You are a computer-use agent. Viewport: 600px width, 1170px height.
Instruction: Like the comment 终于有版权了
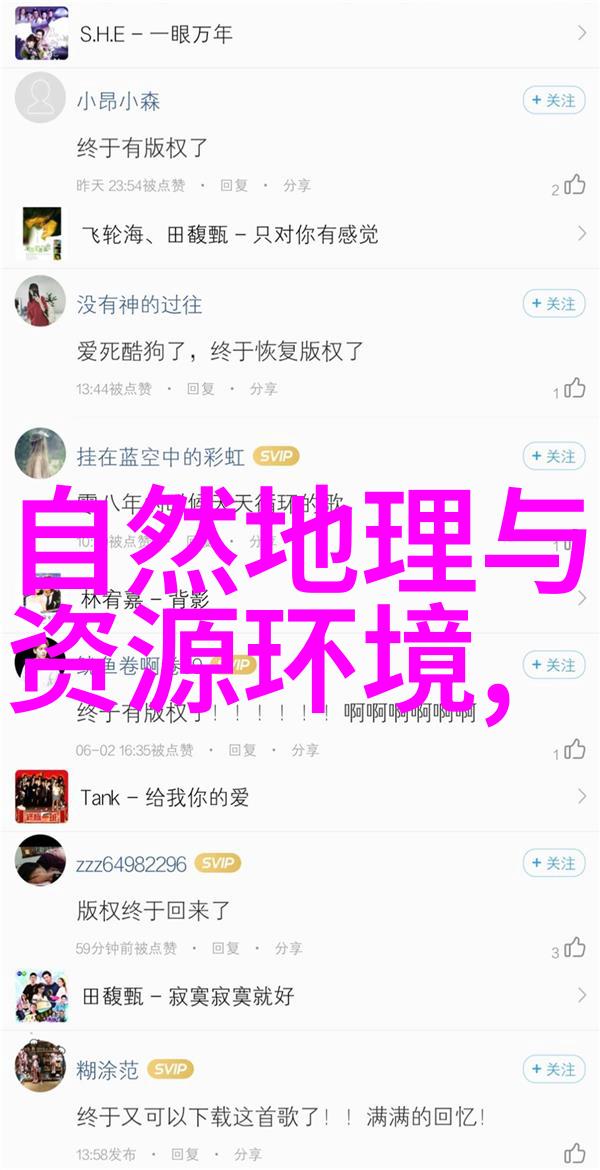[574, 185]
